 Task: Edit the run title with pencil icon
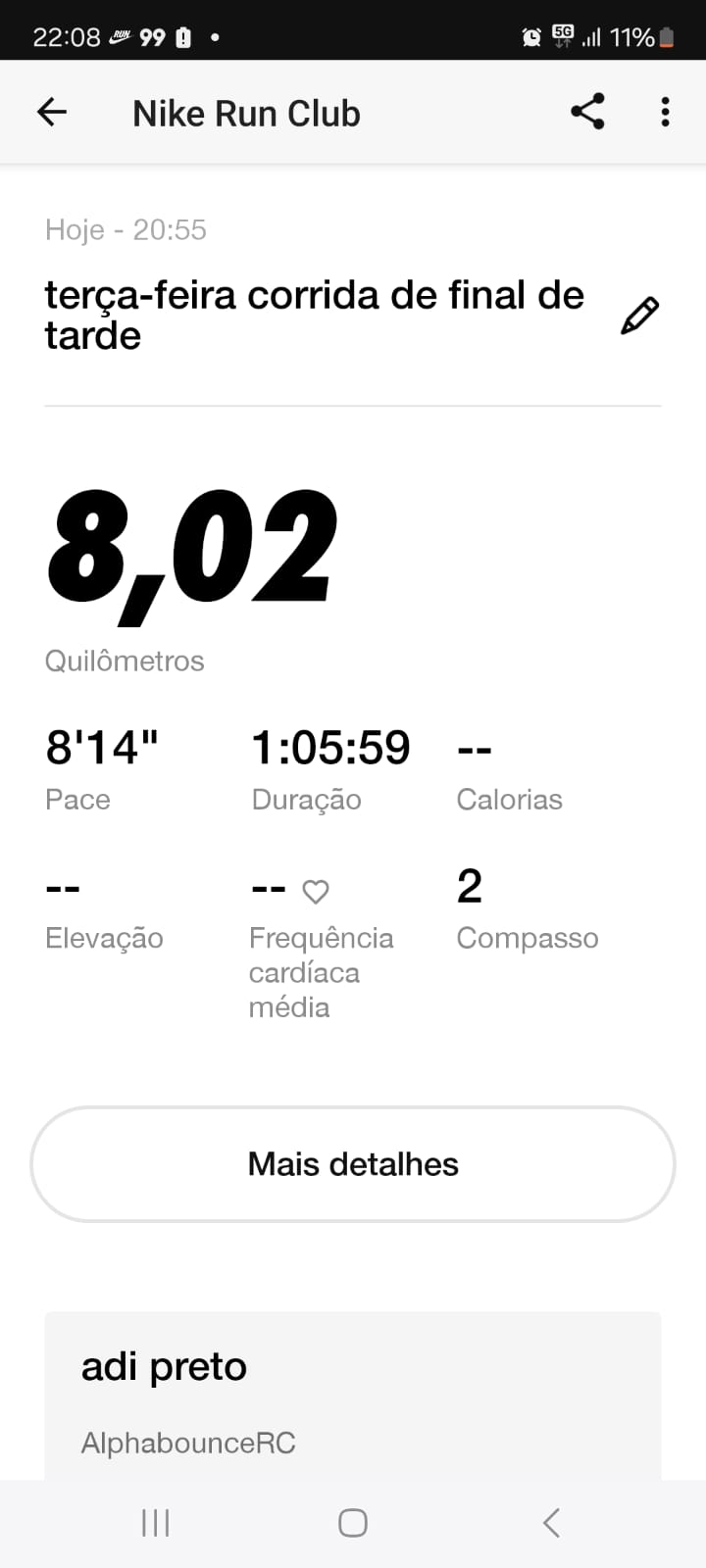pyautogui.click(x=640, y=316)
